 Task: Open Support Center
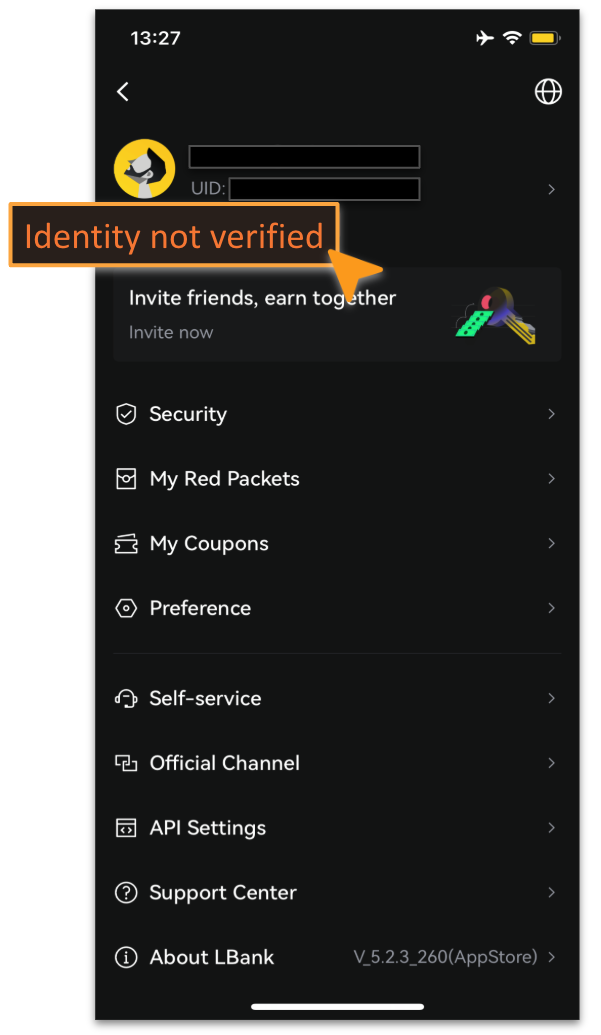click(x=337, y=892)
